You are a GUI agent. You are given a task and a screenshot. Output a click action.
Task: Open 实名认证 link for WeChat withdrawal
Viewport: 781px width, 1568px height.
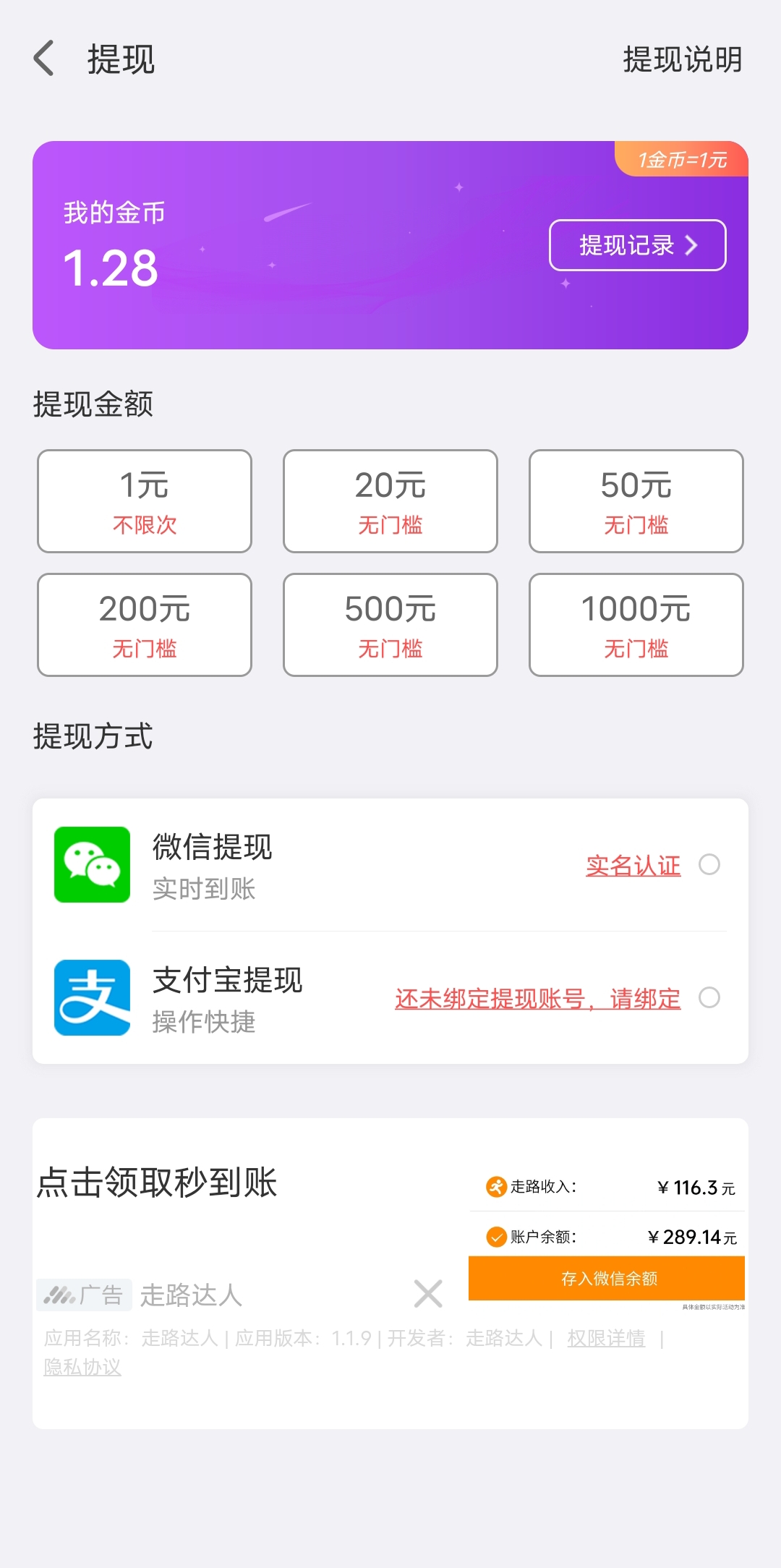pos(633,865)
